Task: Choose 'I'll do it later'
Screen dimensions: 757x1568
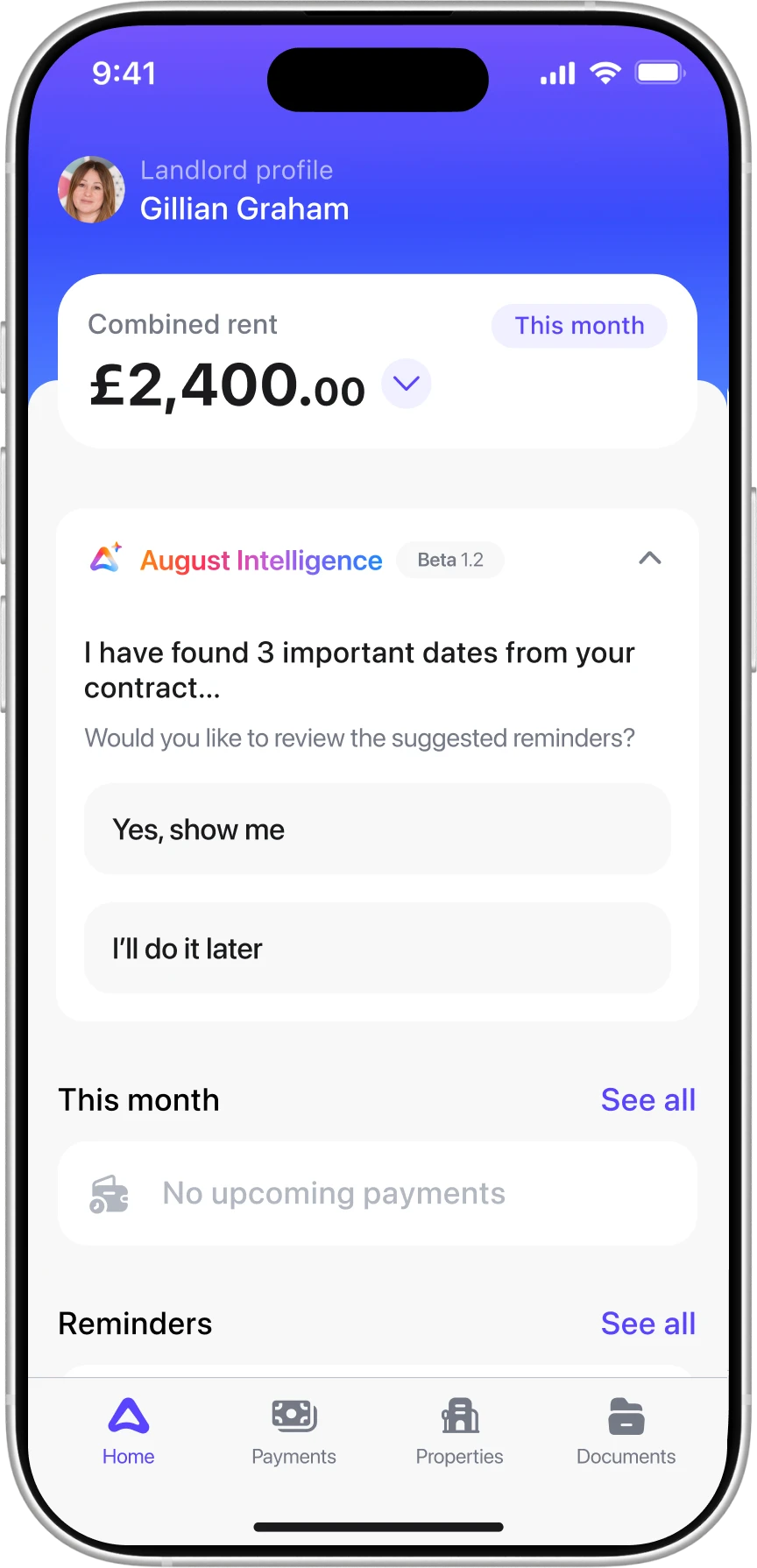Action: 378,948
